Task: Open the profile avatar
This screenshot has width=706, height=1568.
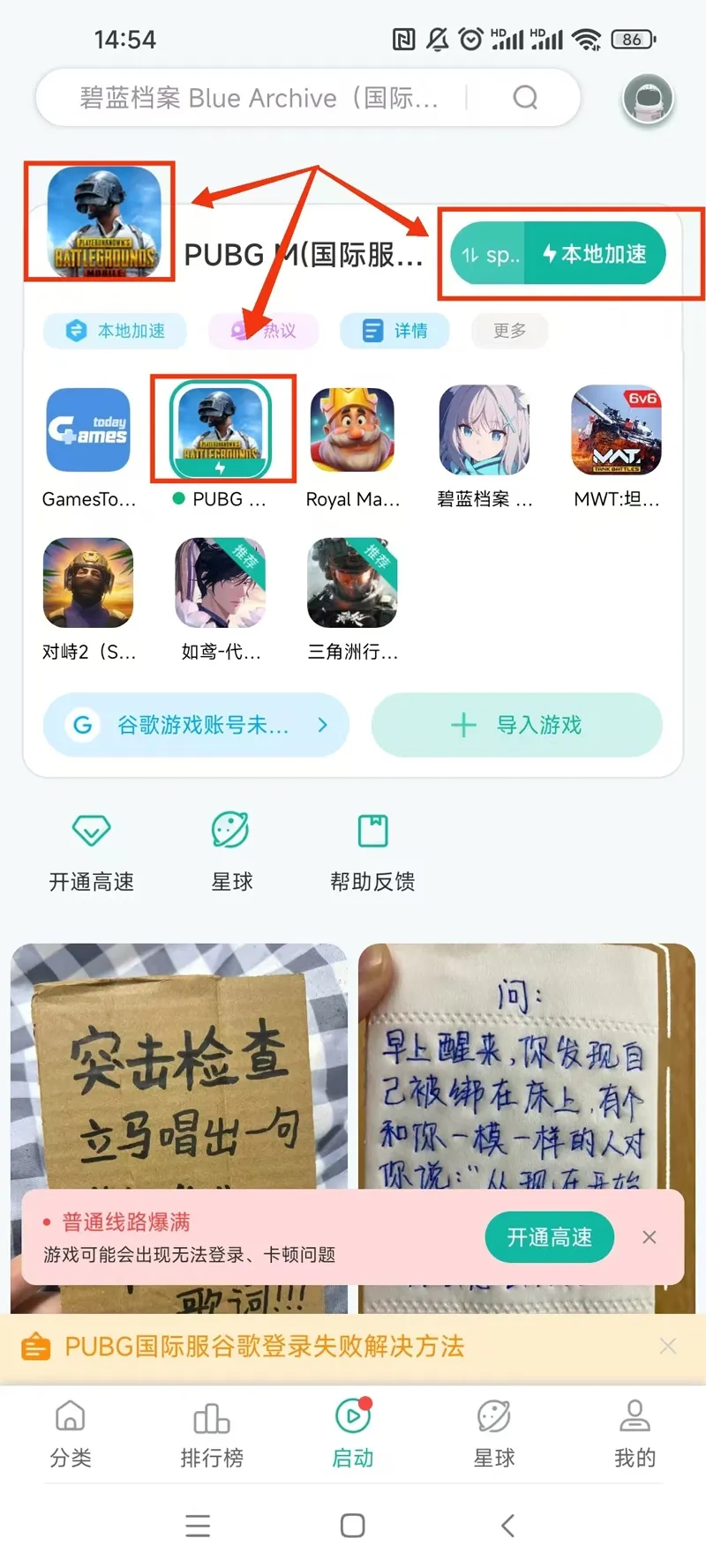Action: [x=648, y=98]
